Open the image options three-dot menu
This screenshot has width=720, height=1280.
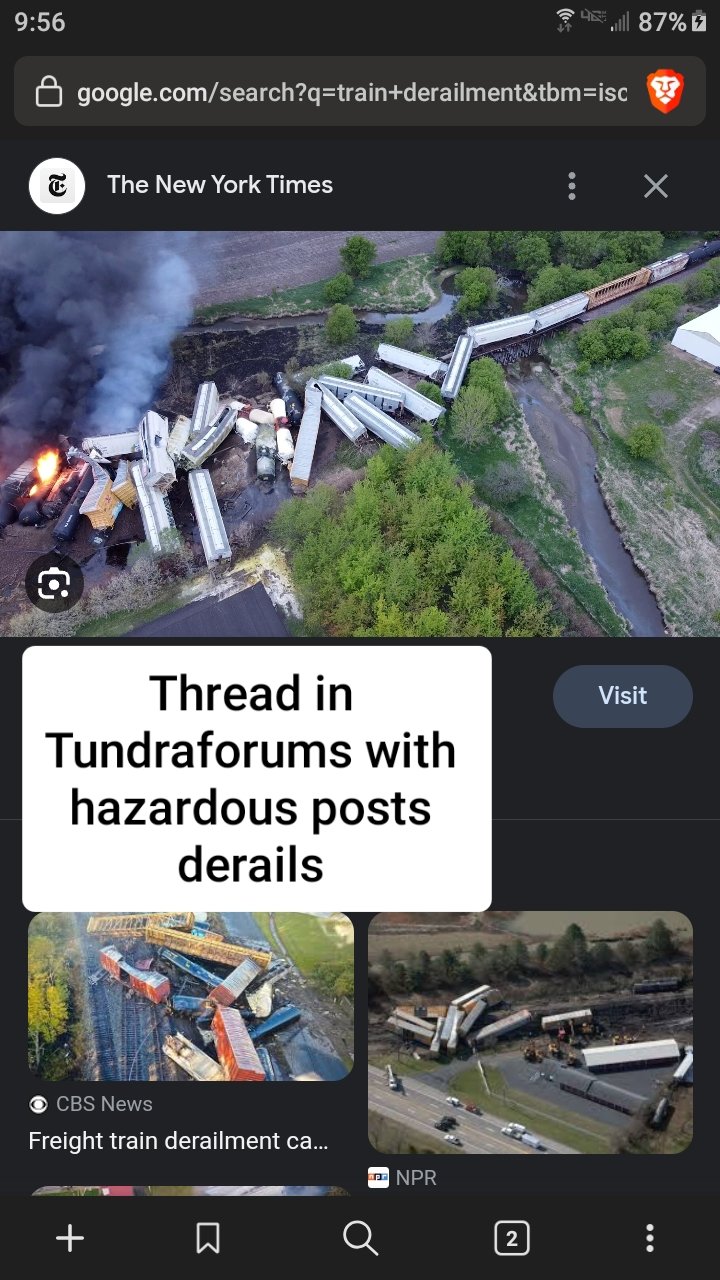click(571, 186)
